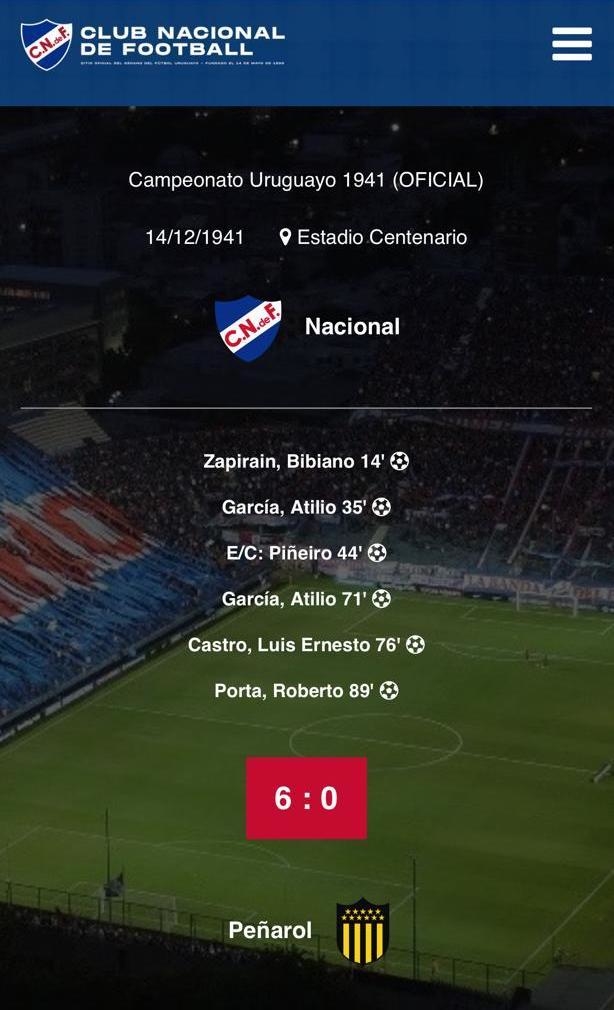The width and height of the screenshot is (614, 1010).
Task: Open the hamburger navigation menu
Action: coord(571,44)
